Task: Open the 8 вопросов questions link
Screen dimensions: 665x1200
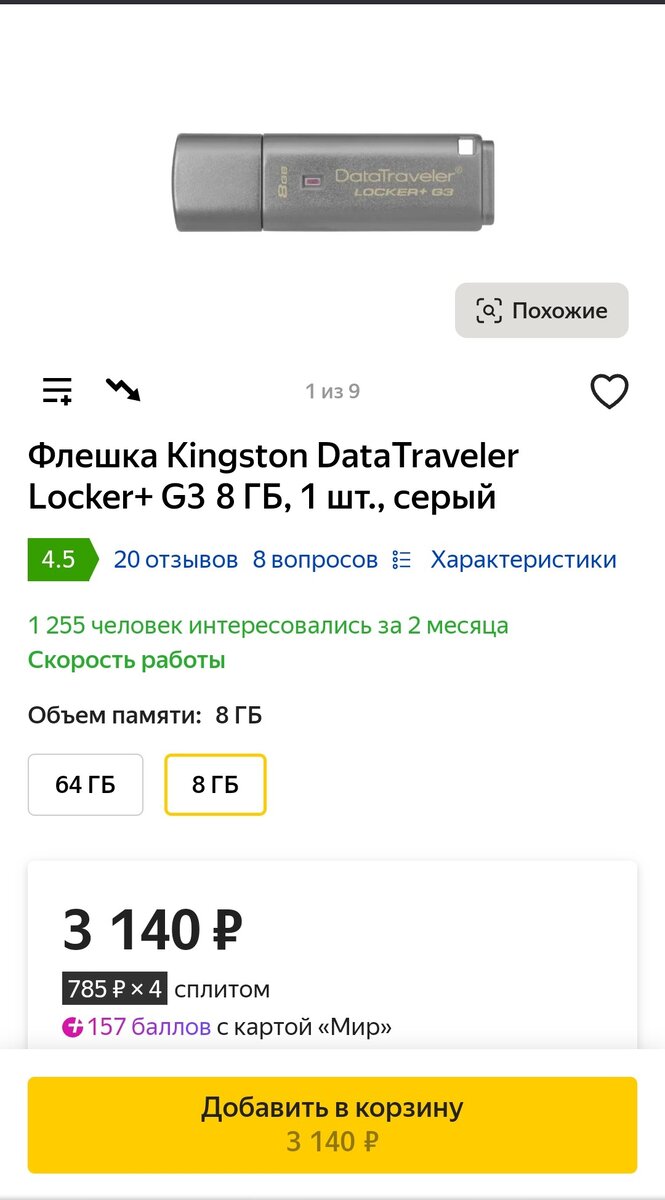Action: coord(315,559)
